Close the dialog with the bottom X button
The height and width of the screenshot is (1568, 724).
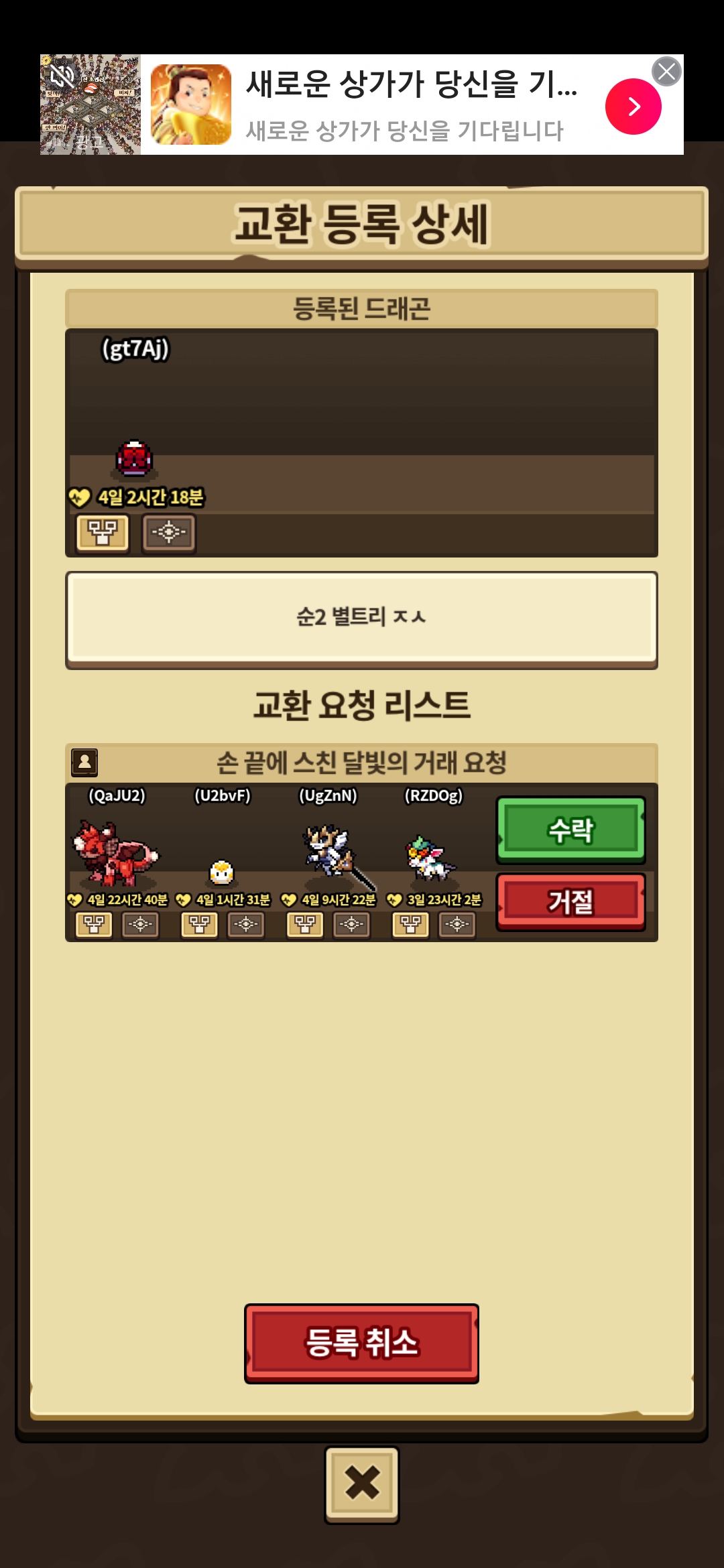(362, 1484)
